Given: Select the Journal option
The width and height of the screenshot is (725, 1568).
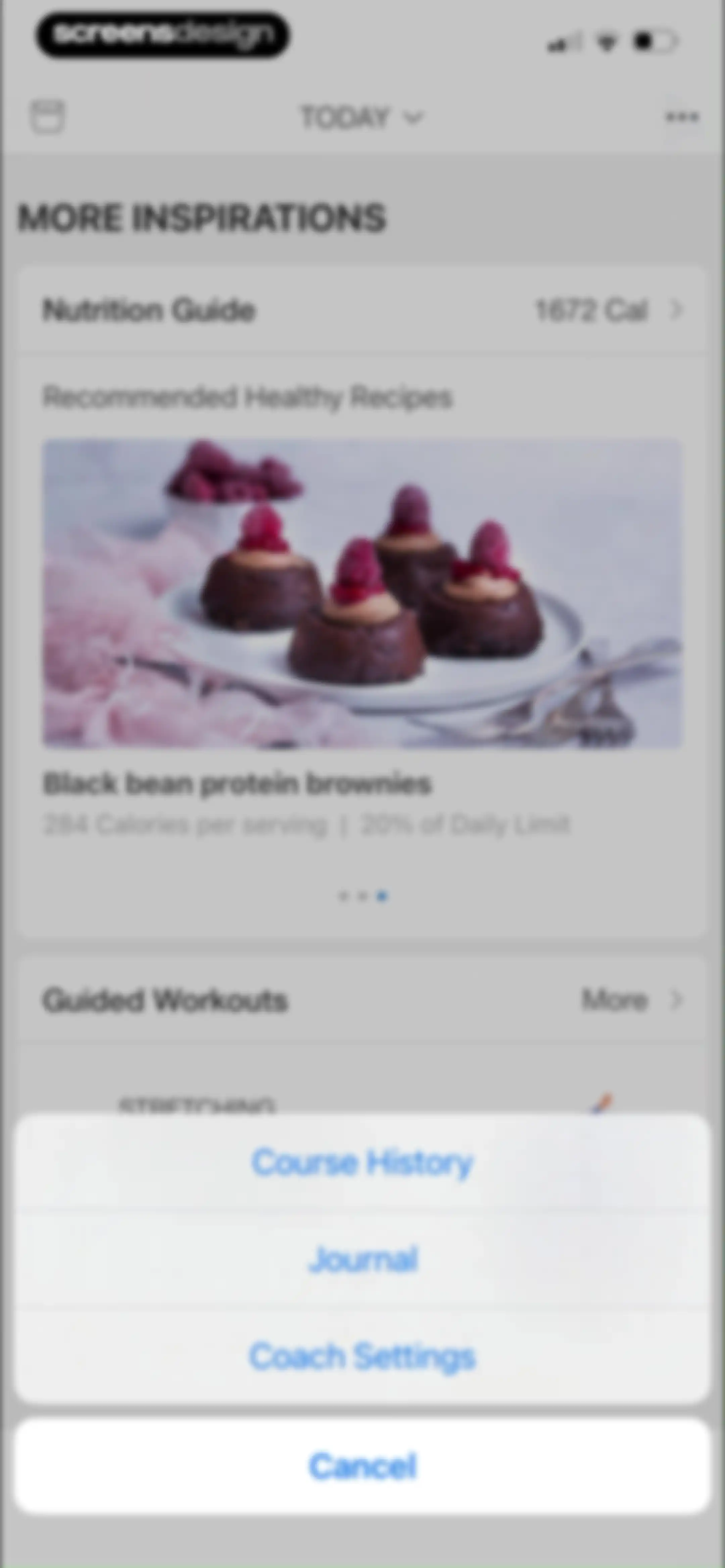Looking at the screenshot, I should [x=362, y=1259].
